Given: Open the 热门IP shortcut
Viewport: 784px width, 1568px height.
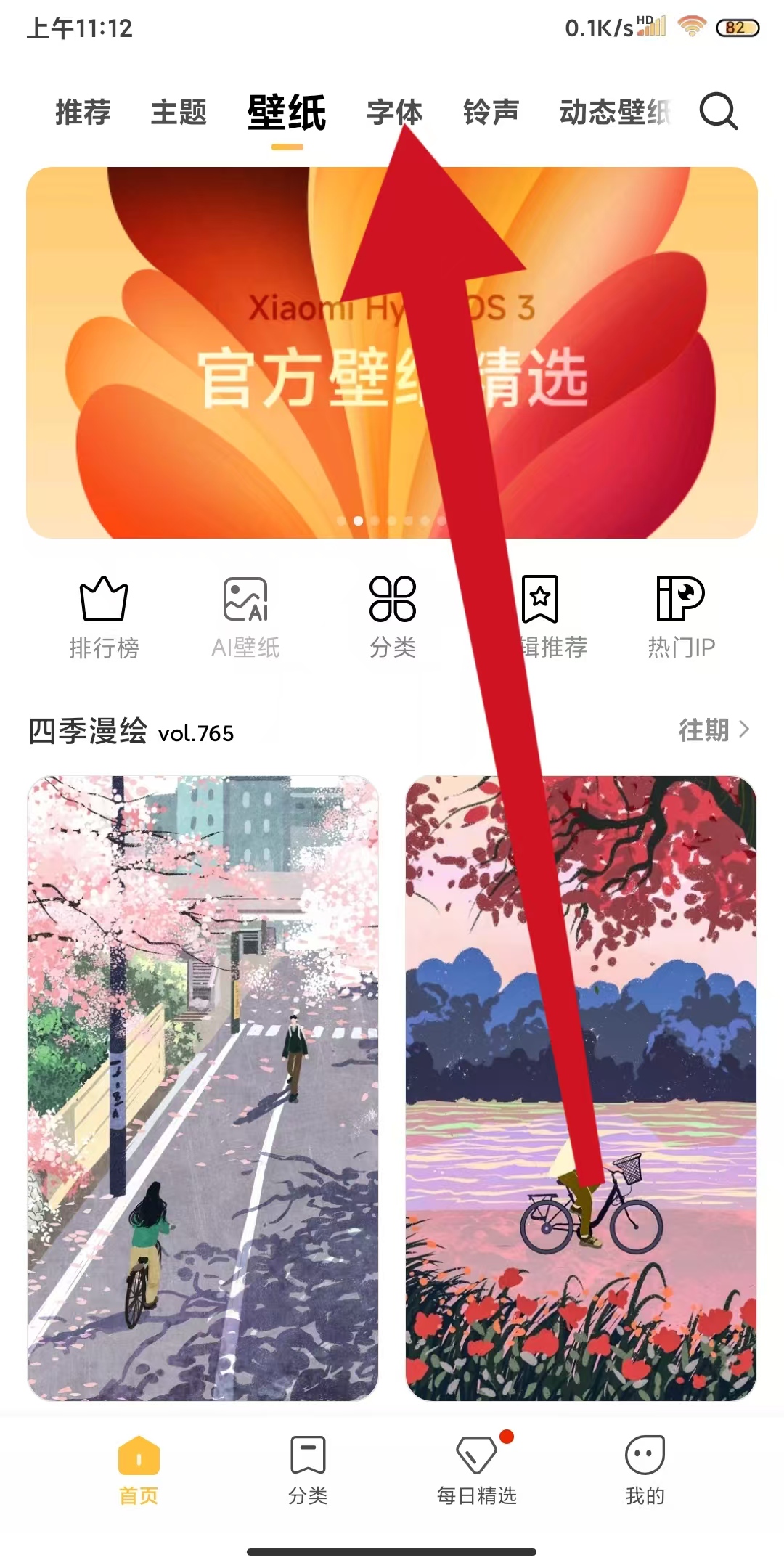Looking at the screenshot, I should (x=681, y=617).
